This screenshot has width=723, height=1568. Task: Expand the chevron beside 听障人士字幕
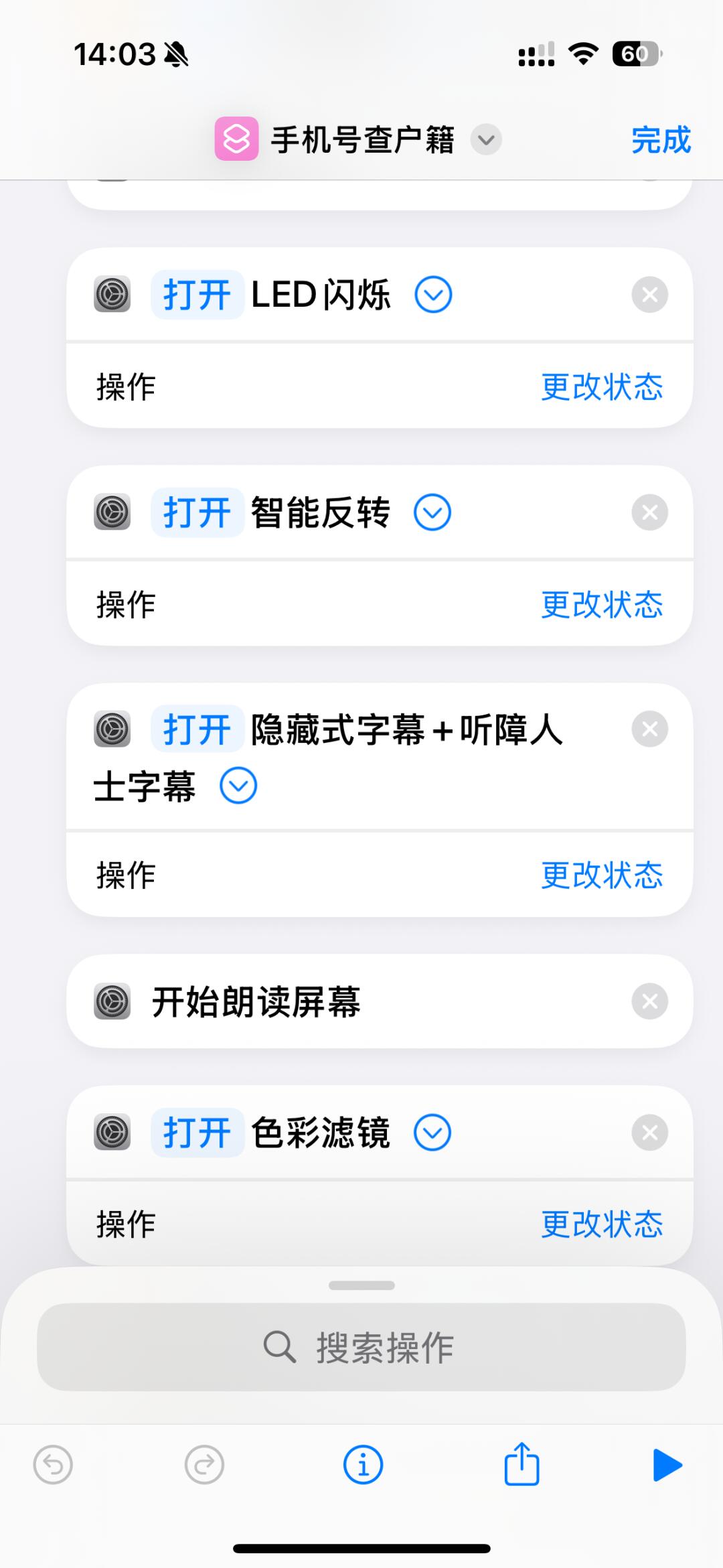coord(238,785)
